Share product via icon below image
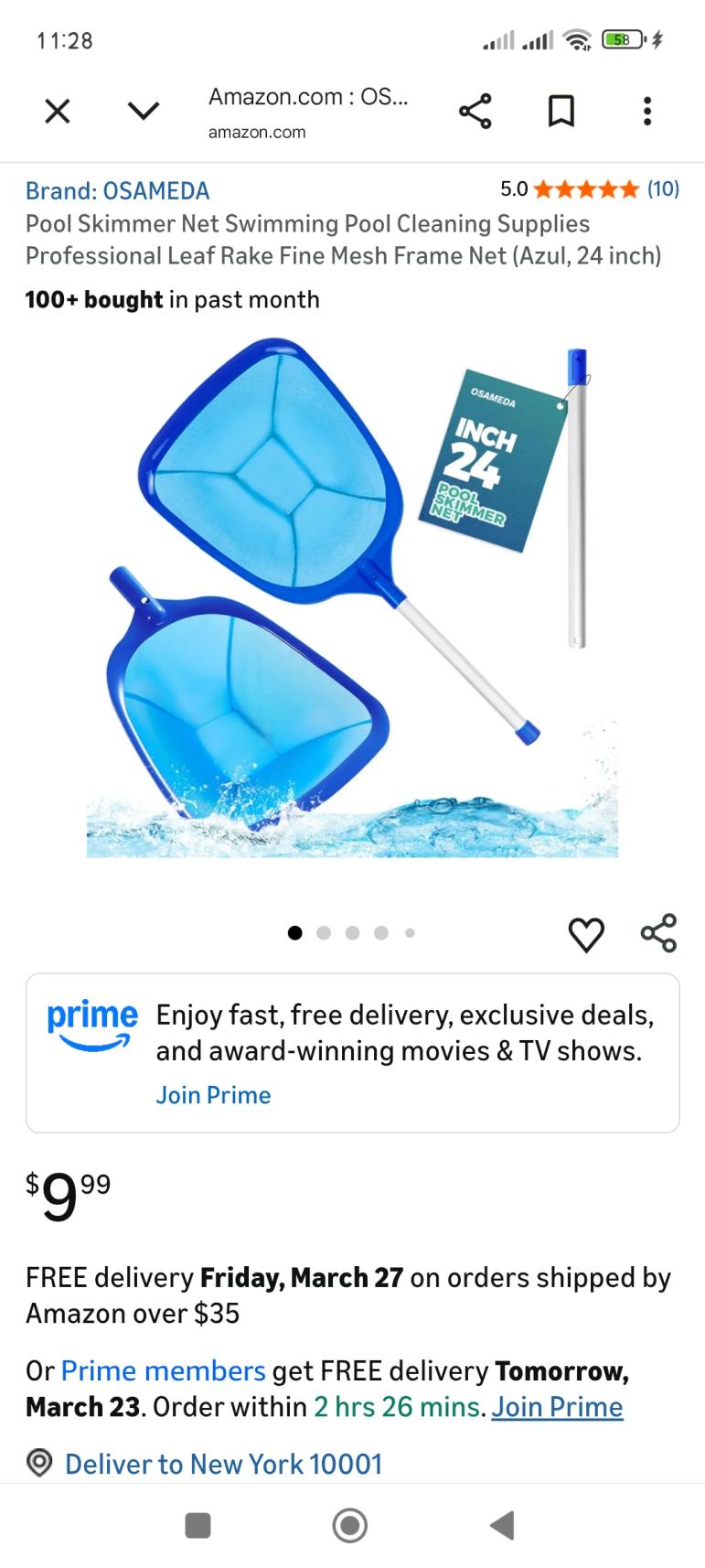Viewport: 705px width, 1568px height. pos(658,933)
